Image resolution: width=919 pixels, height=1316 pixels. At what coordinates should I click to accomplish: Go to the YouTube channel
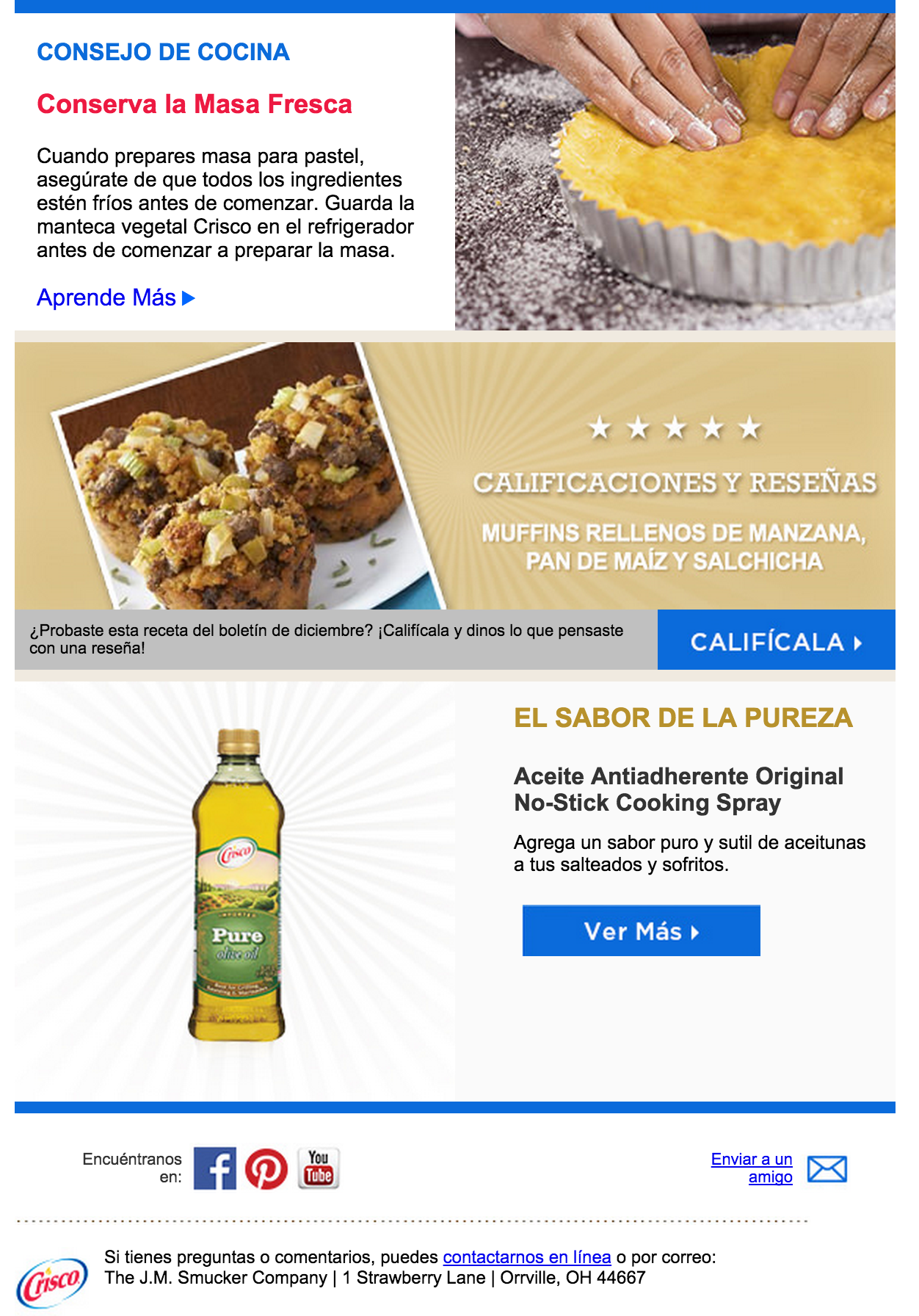pyautogui.click(x=319, y=1168)
